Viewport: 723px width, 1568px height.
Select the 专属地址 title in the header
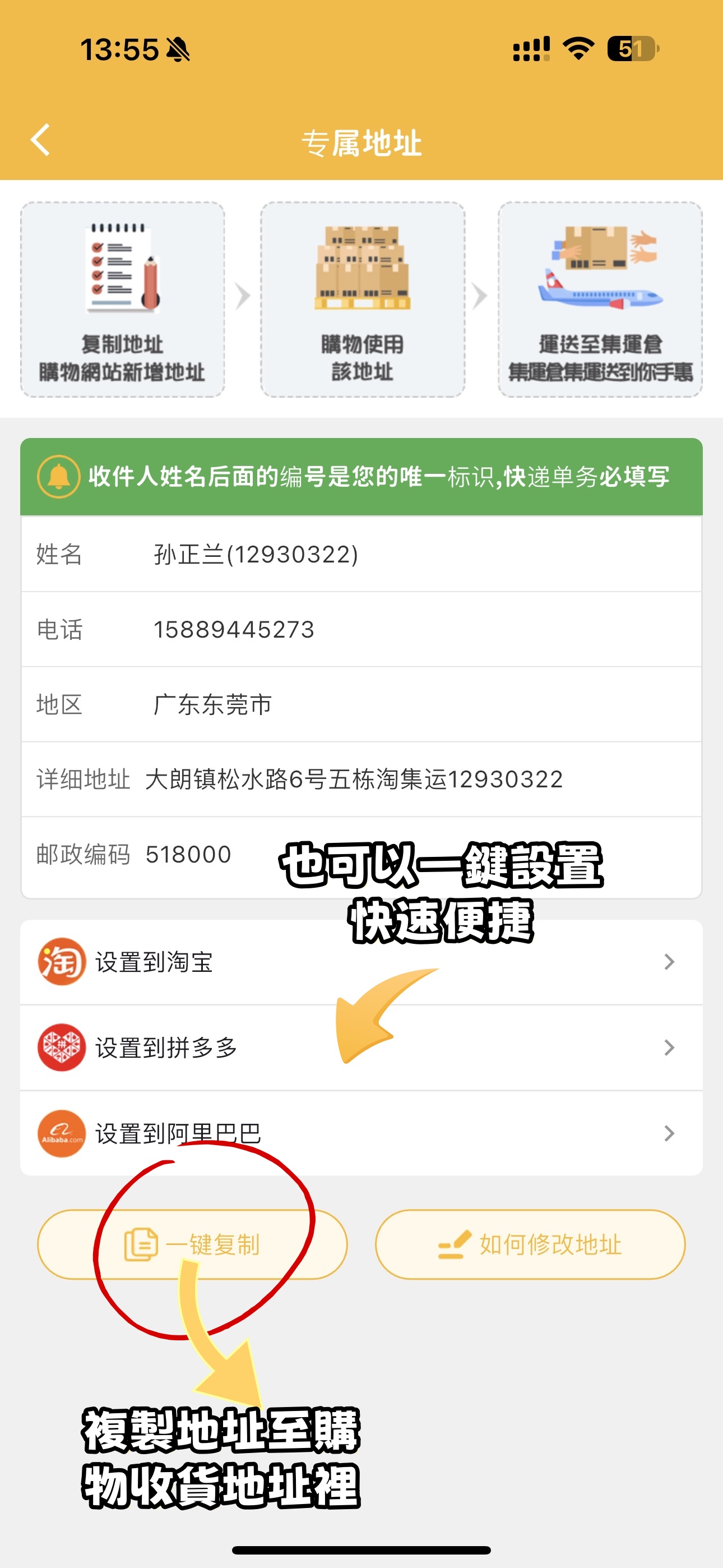click(x=361, y=142)
